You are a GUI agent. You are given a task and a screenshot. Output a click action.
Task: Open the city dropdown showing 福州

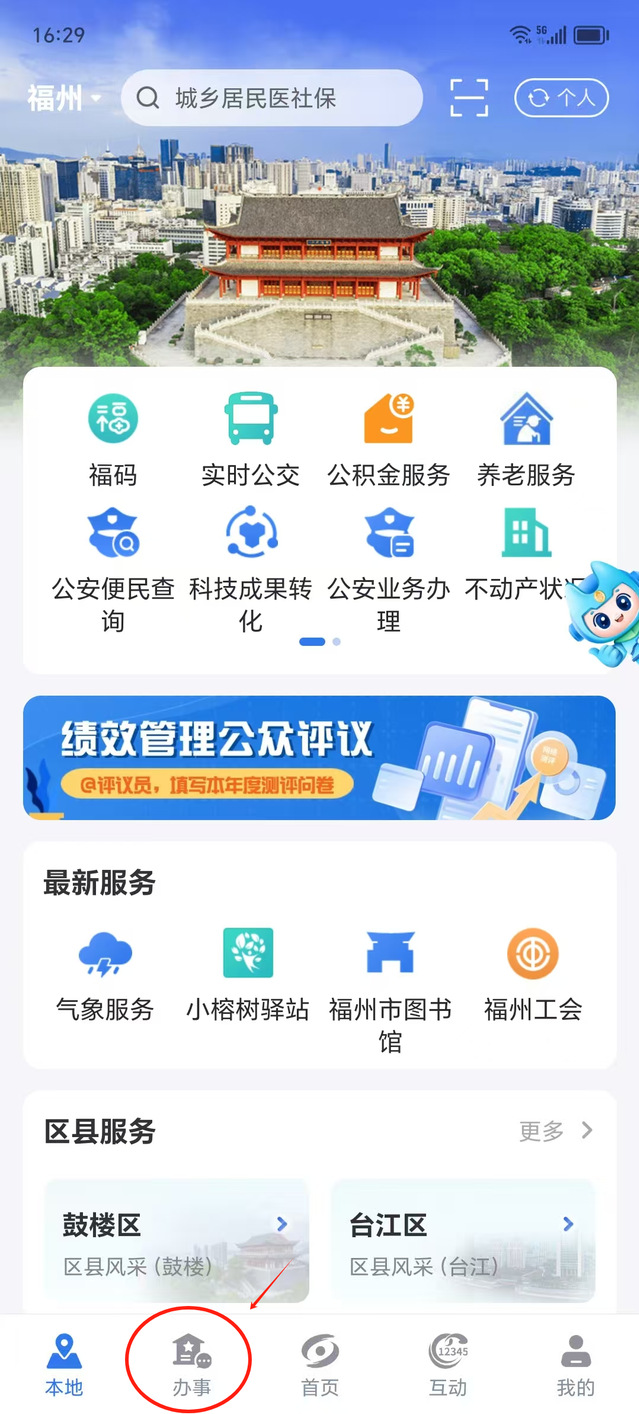[x=64, y=98]
